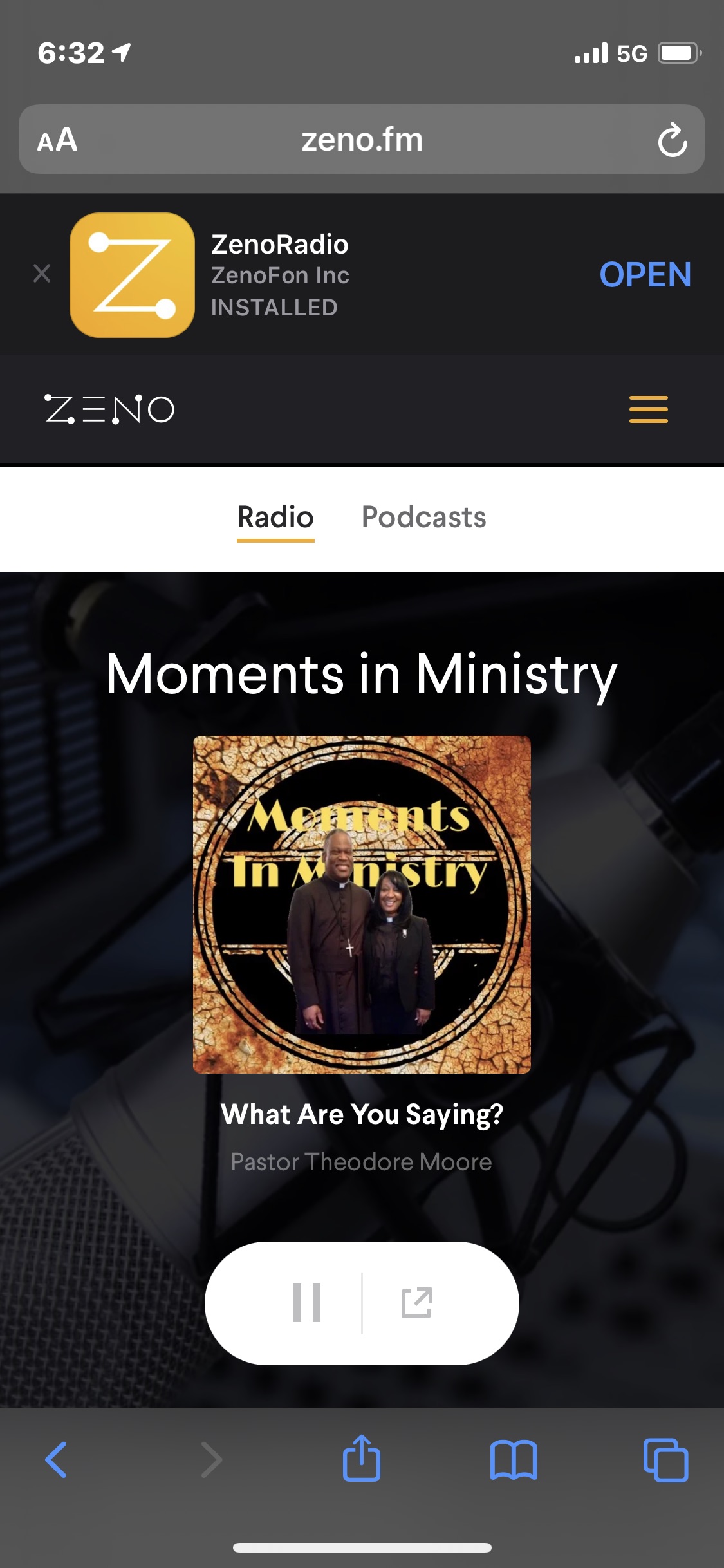
Task: Tap the zeno.fm address bar
Action: (362, 140)
